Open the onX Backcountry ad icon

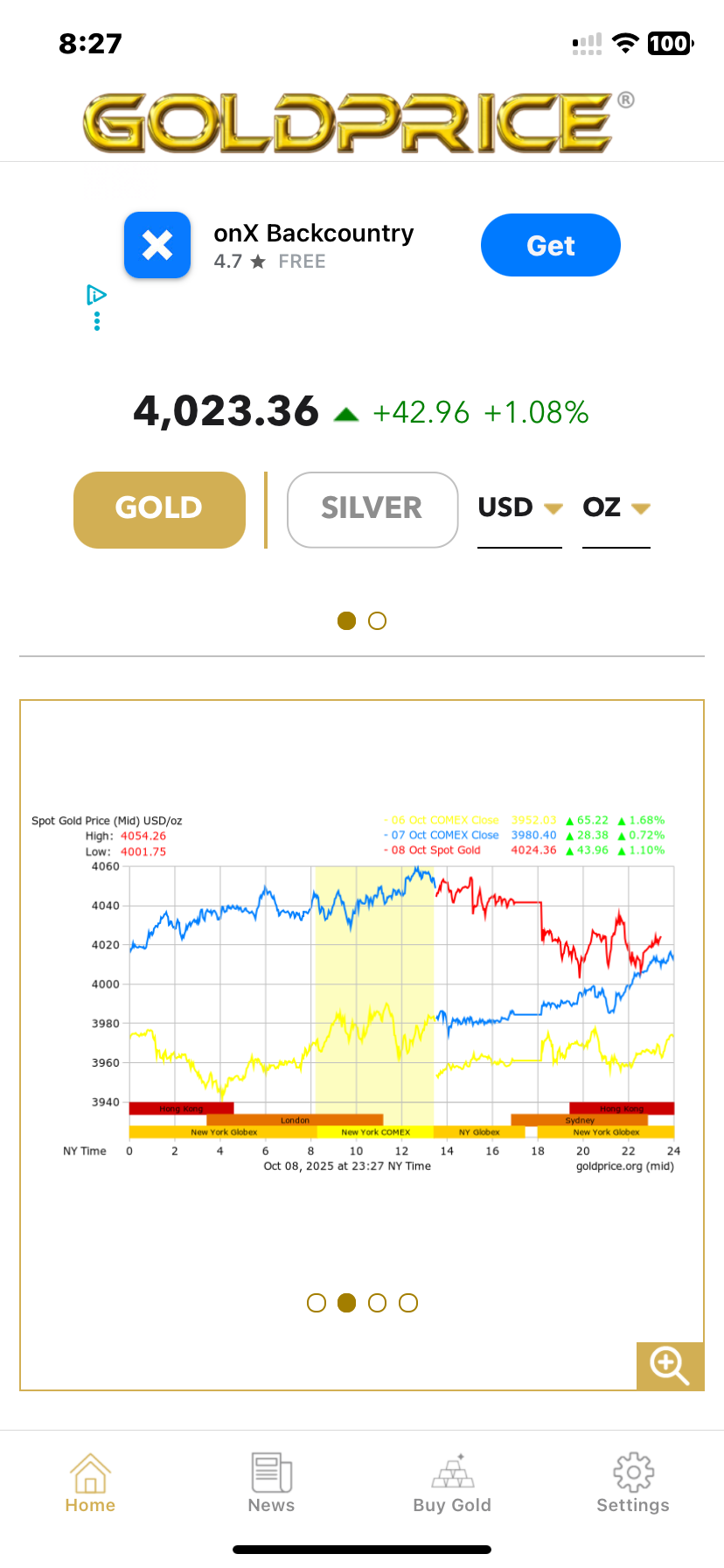(x=157, y=245)
